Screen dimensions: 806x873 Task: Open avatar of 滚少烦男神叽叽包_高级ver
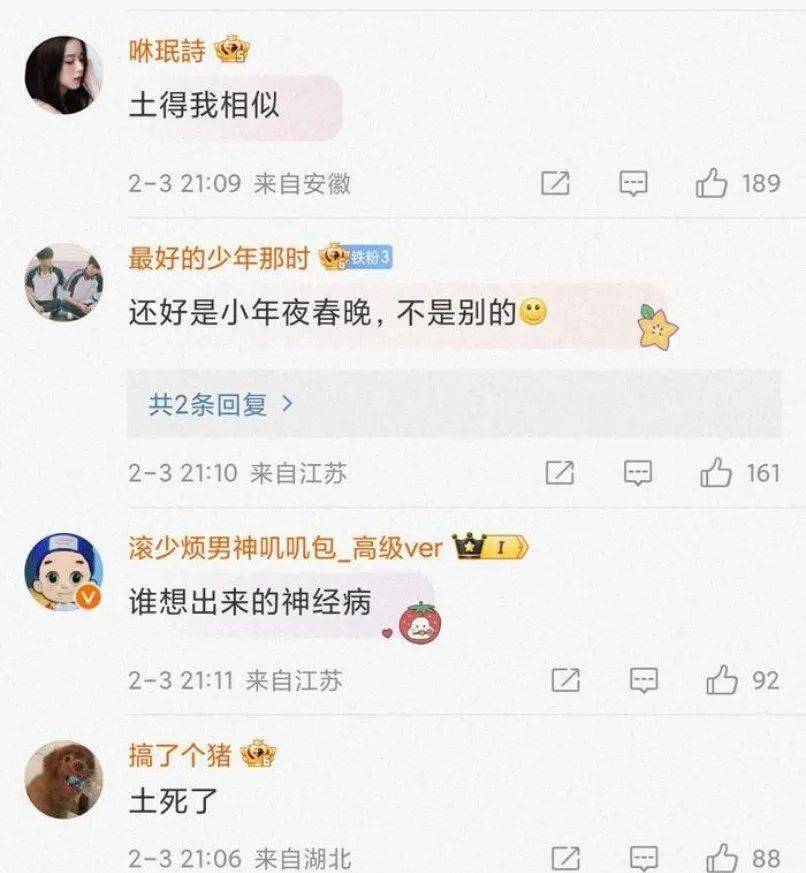coord(63,571)
